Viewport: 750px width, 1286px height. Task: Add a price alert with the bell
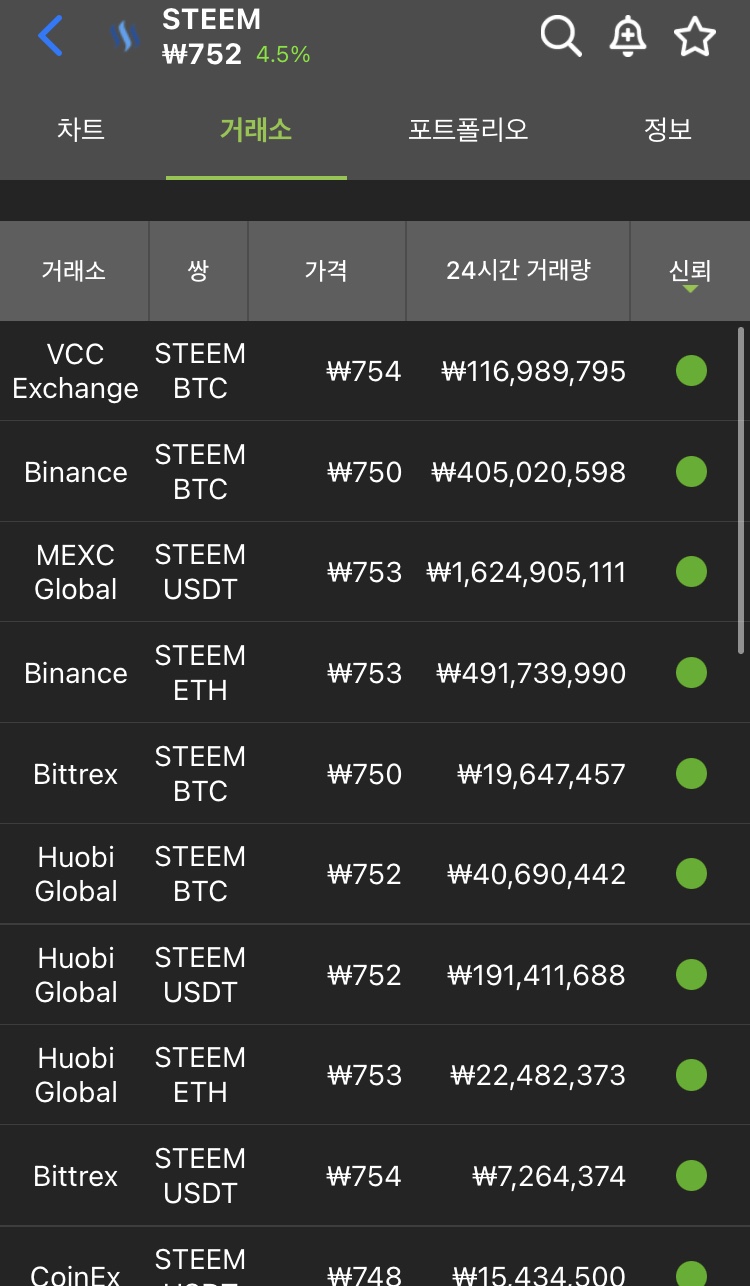[x=627, y=37]
